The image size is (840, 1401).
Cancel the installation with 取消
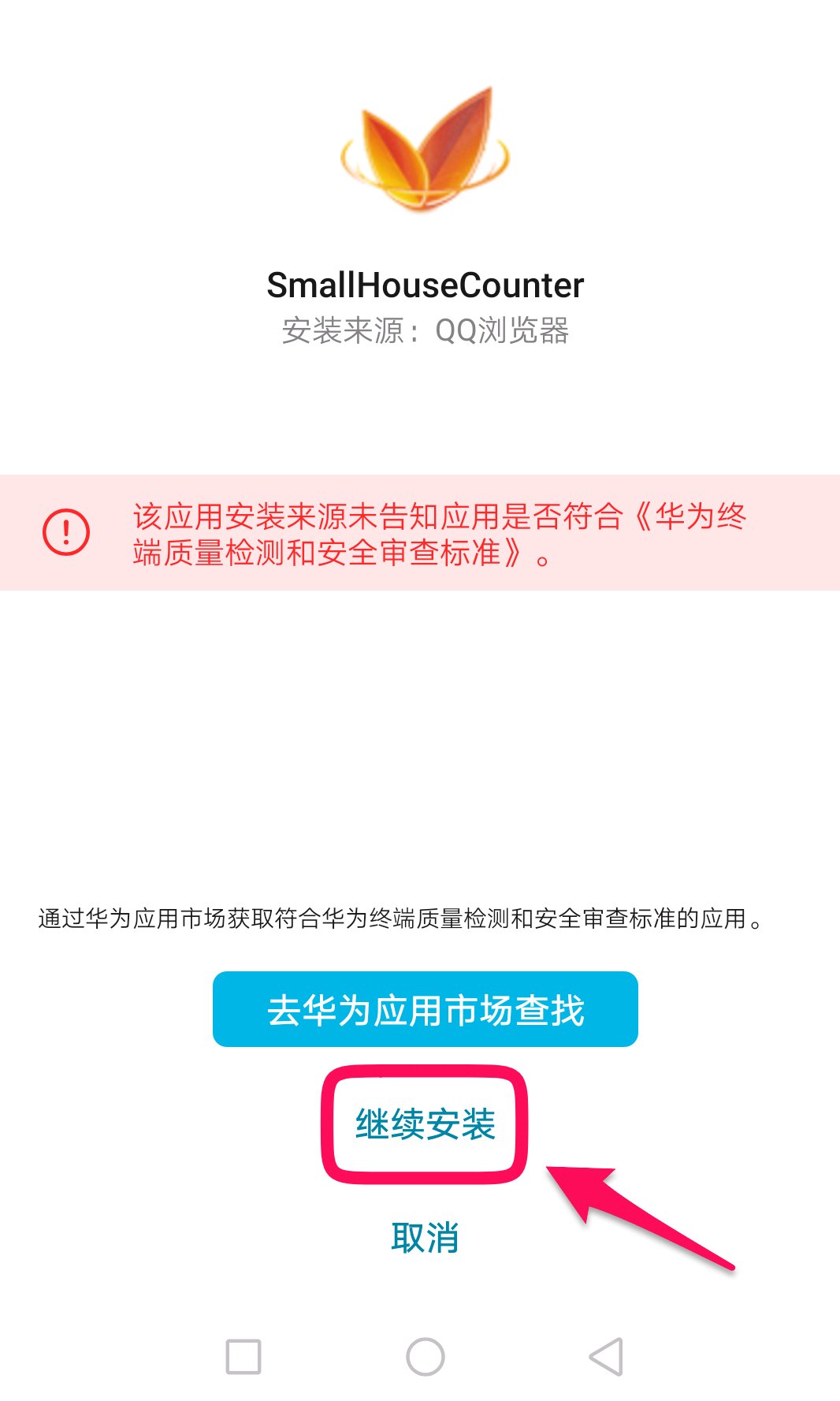click(x=425, y=1237)
